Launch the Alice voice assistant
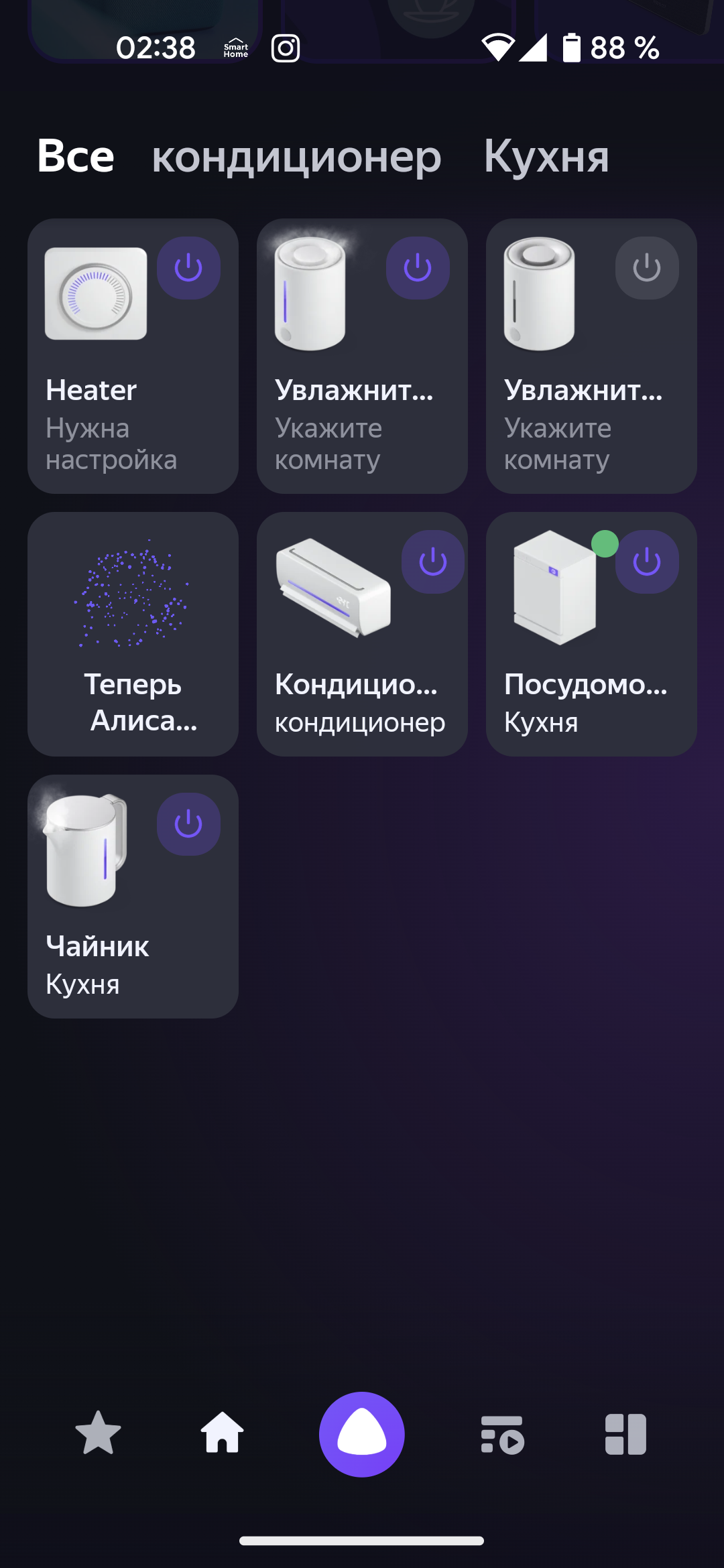This screenshot has width=724, height=1568. pyautogui.click(x=362, y=1434)
